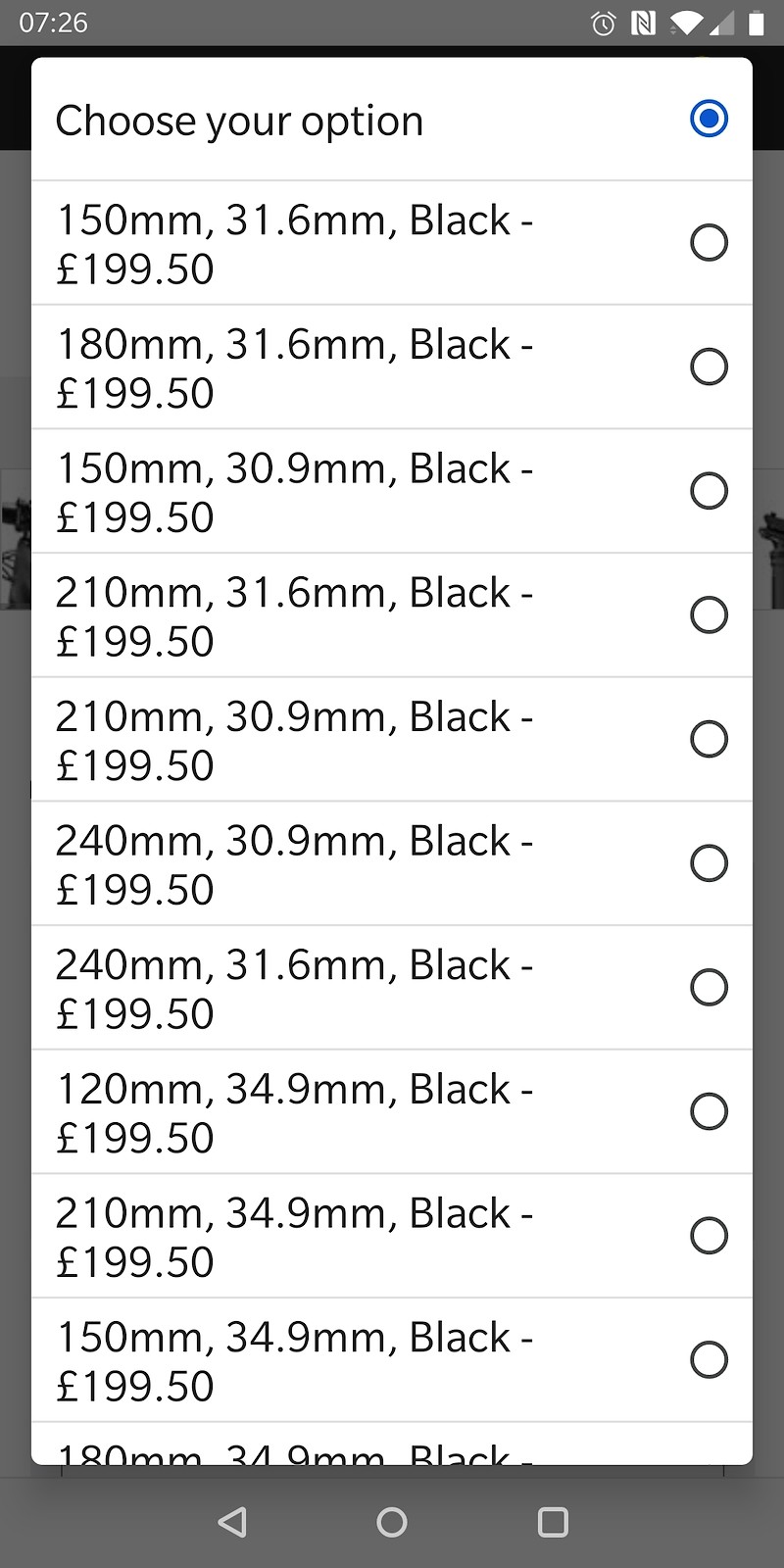Open recent apps from navigation bar

pos(553,1522)
